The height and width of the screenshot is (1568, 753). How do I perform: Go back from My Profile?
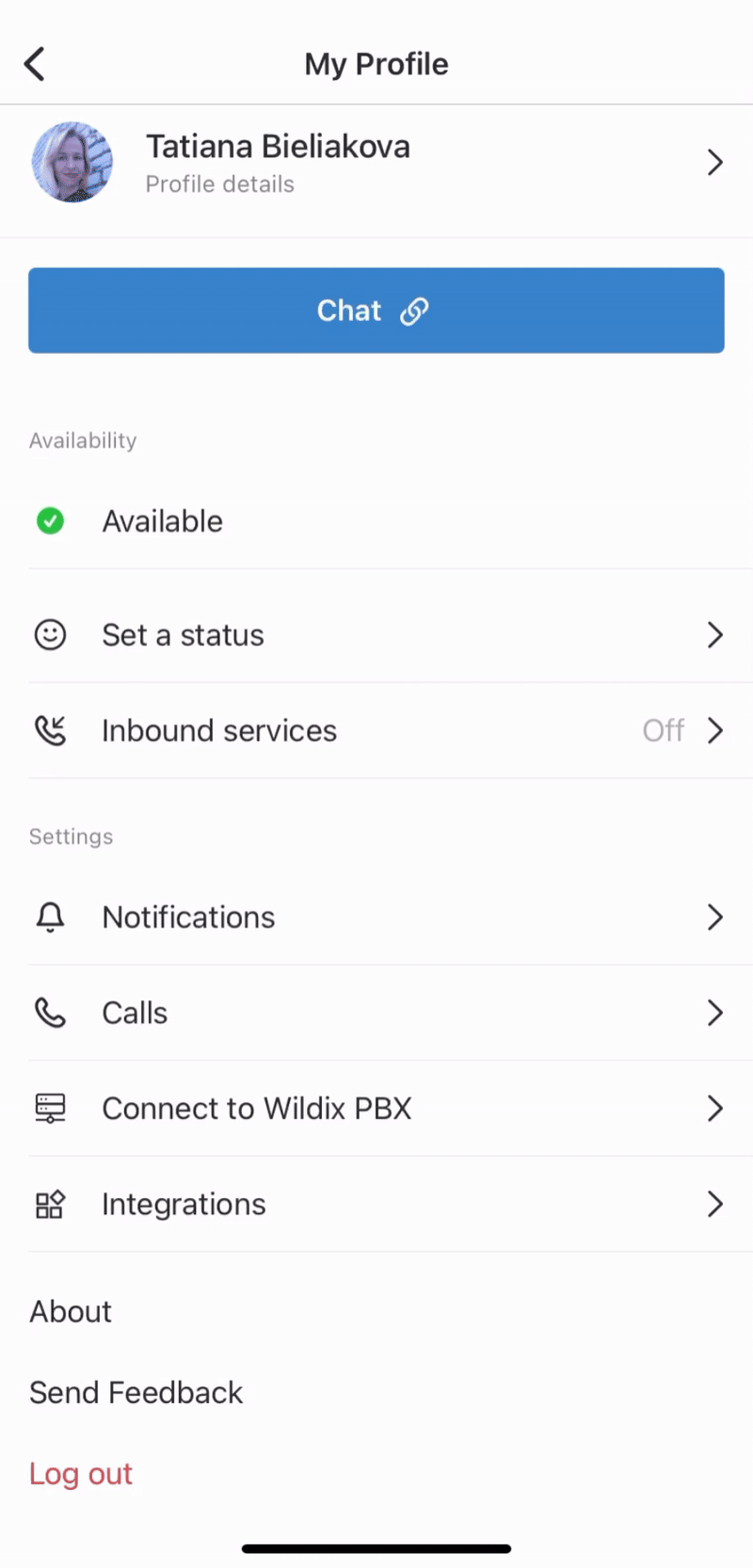pyautogui.click(x=35, y=64)
